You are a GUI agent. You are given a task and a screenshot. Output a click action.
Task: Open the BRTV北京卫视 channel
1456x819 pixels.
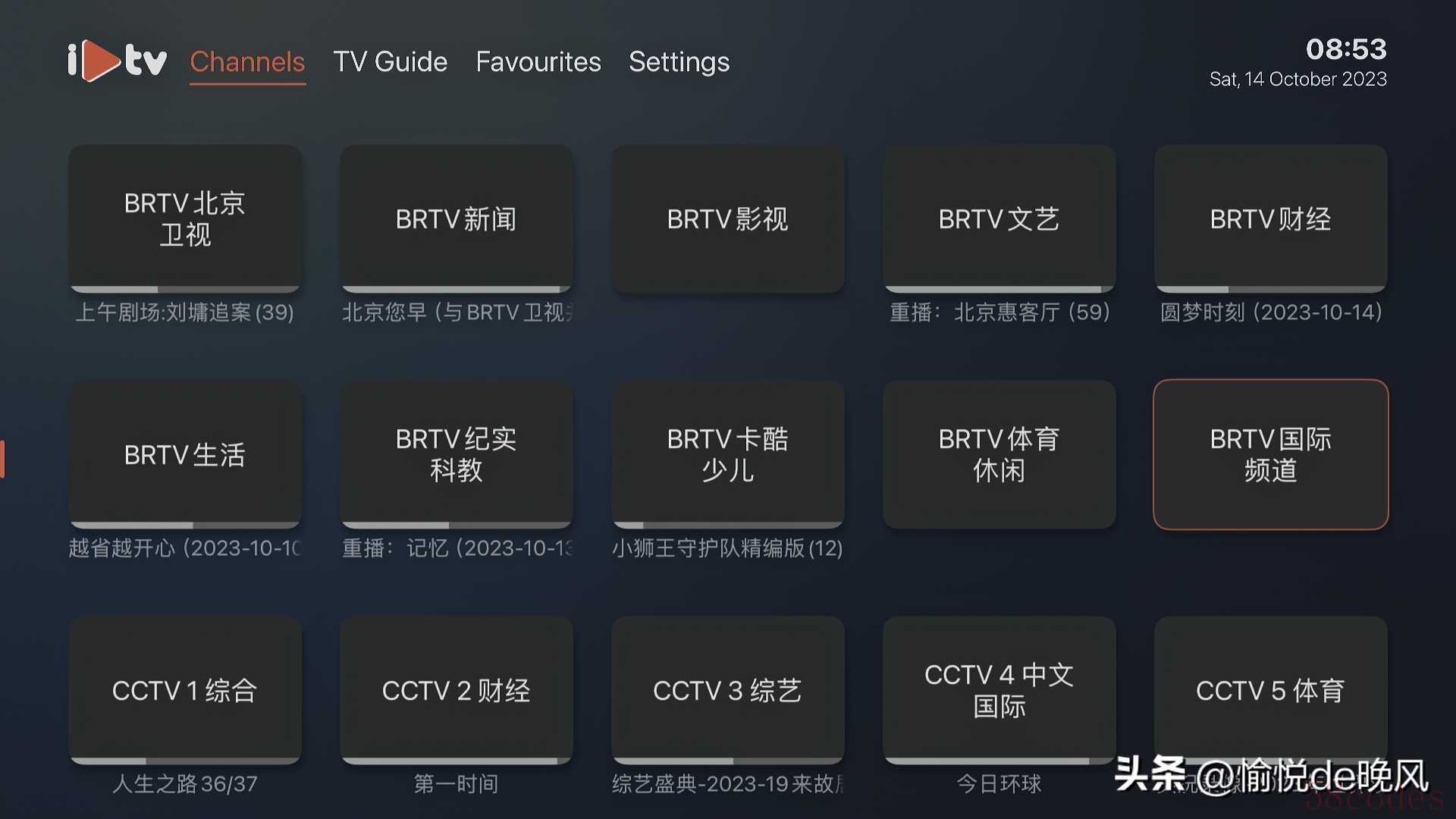click(185, 218)
